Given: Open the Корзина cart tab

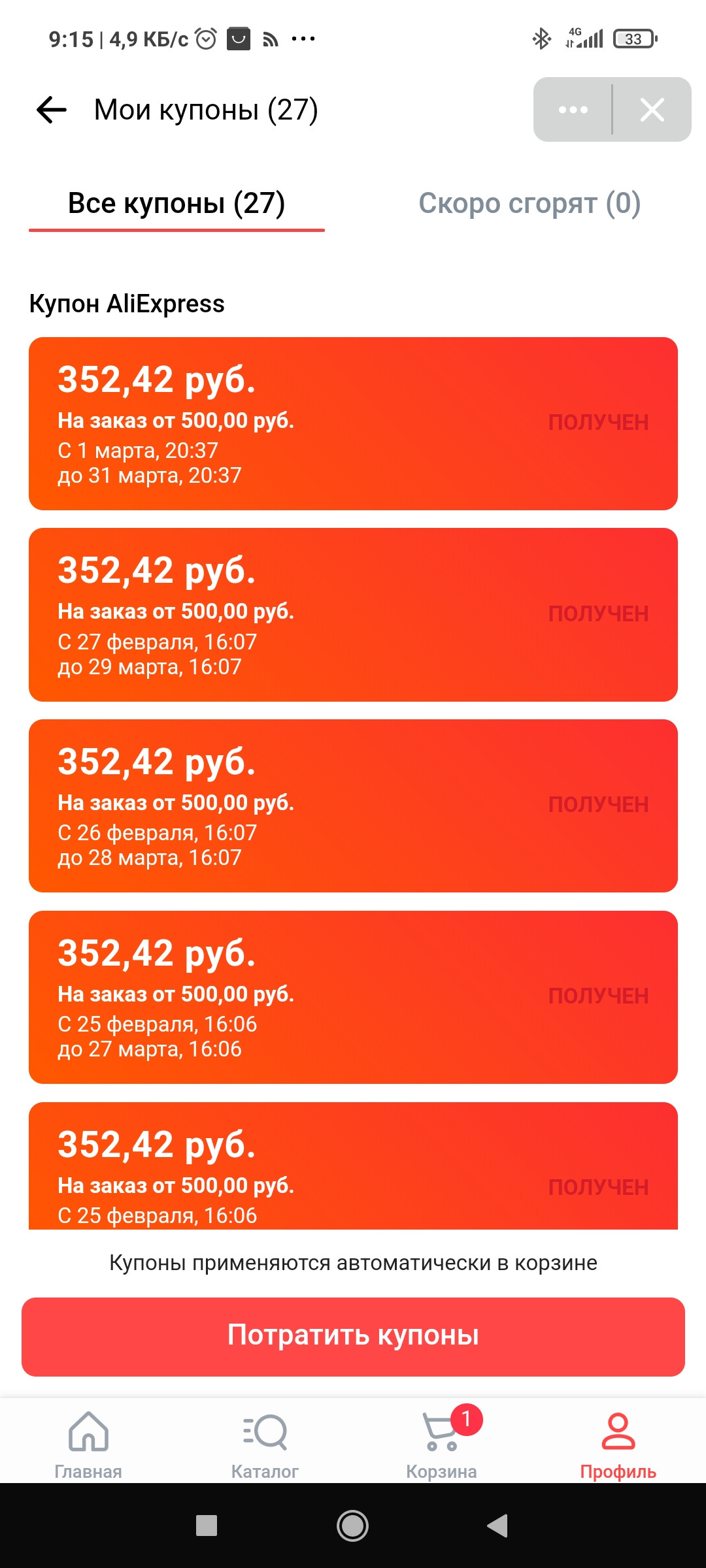Looking at the screenshot, I should (x=441, y=1445).
